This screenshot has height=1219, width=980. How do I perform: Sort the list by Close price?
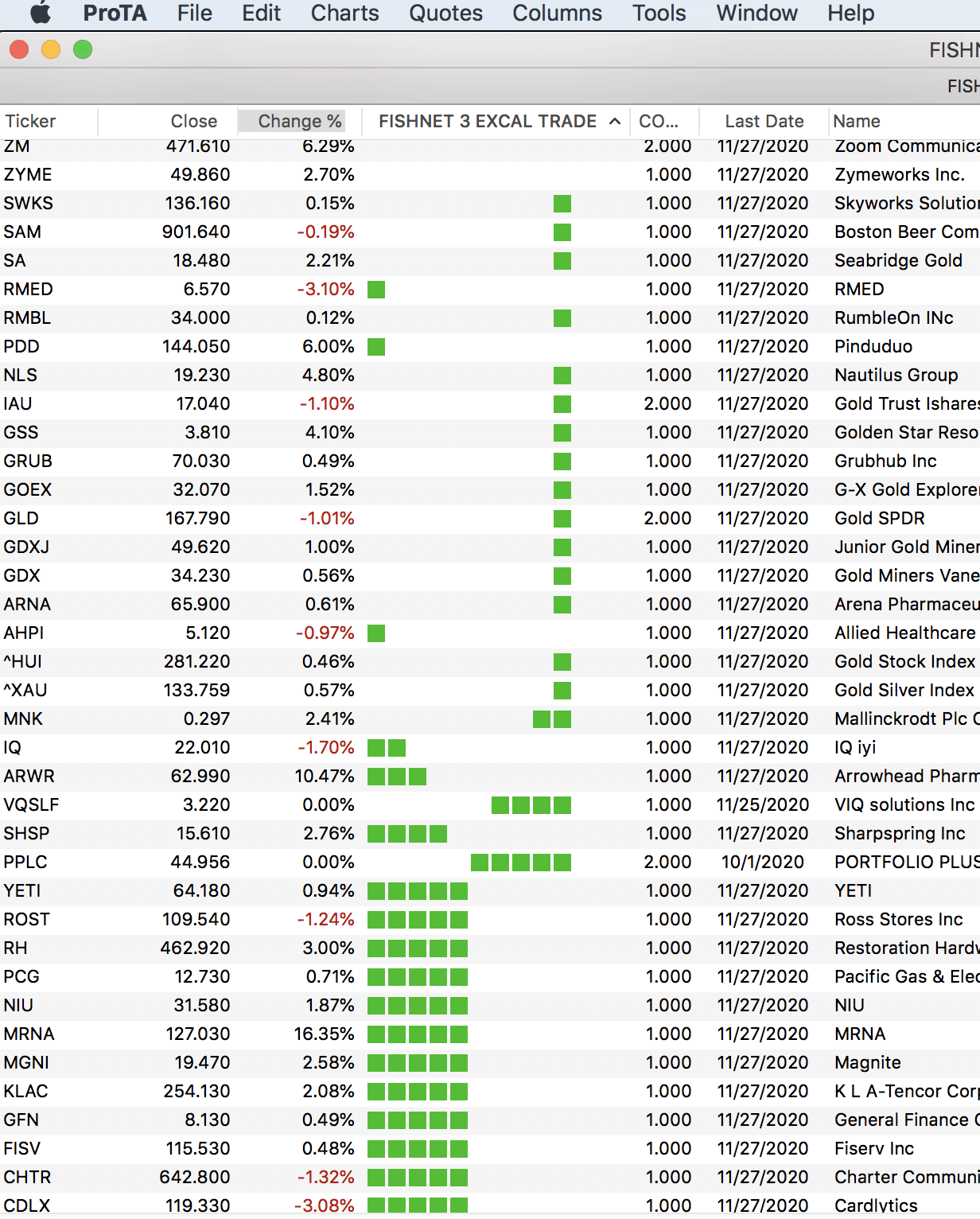[193, 121]
